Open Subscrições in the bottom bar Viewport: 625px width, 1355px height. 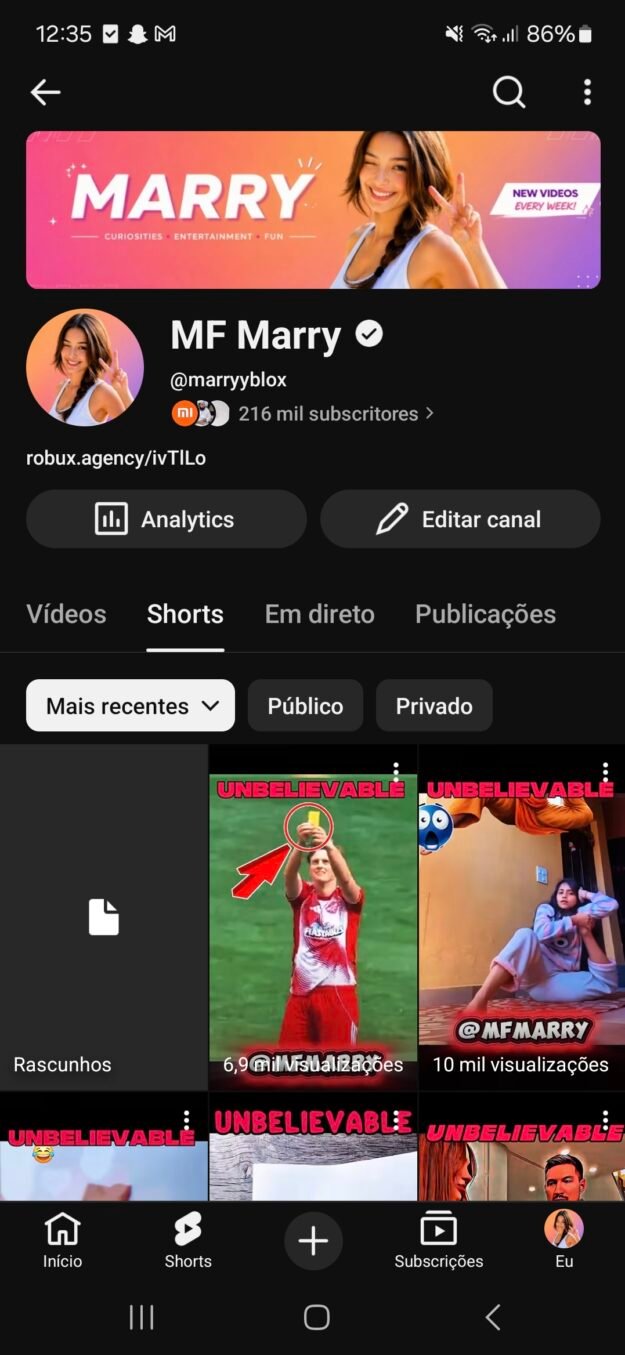click(x=438, y=1241)
